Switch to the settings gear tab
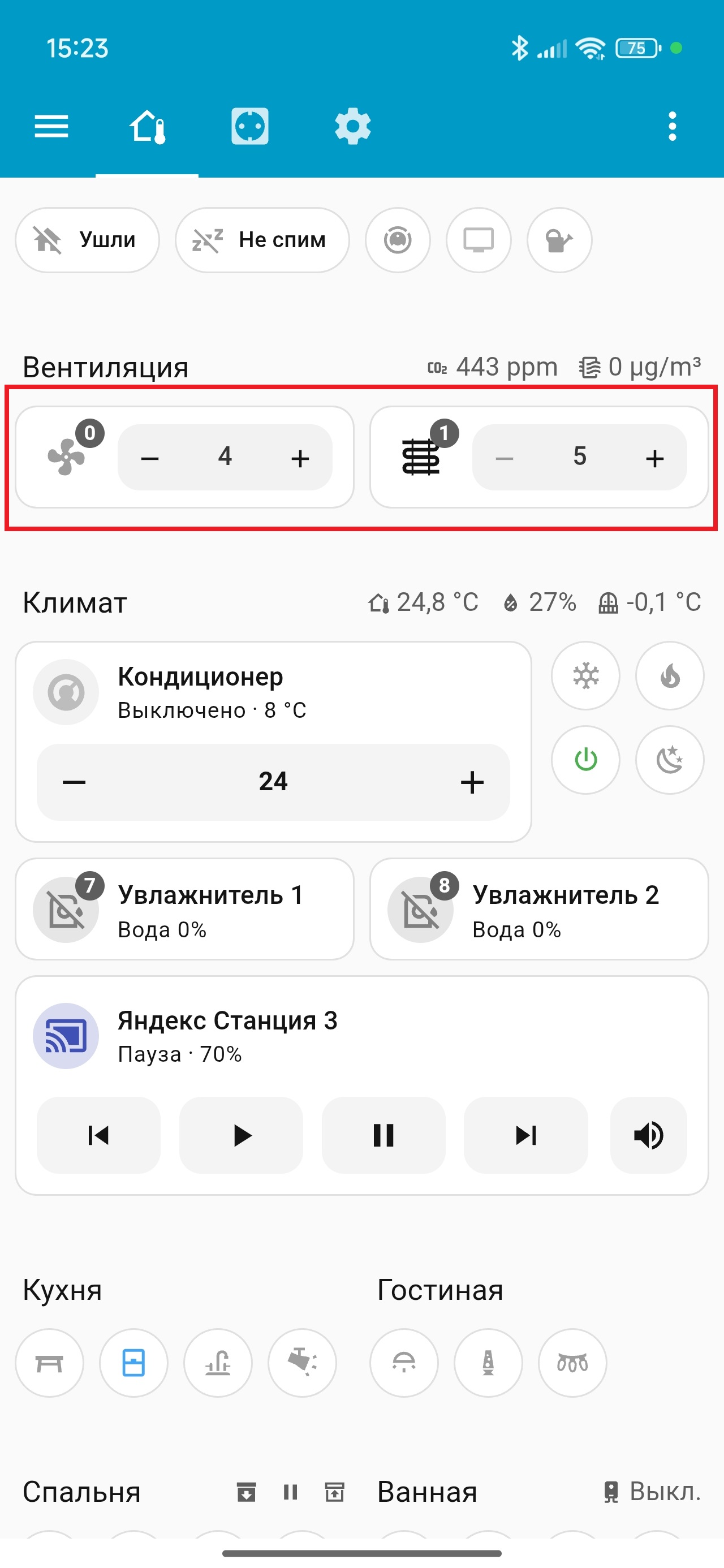The width and height of the screenshot is (724, 1568). 352,126
